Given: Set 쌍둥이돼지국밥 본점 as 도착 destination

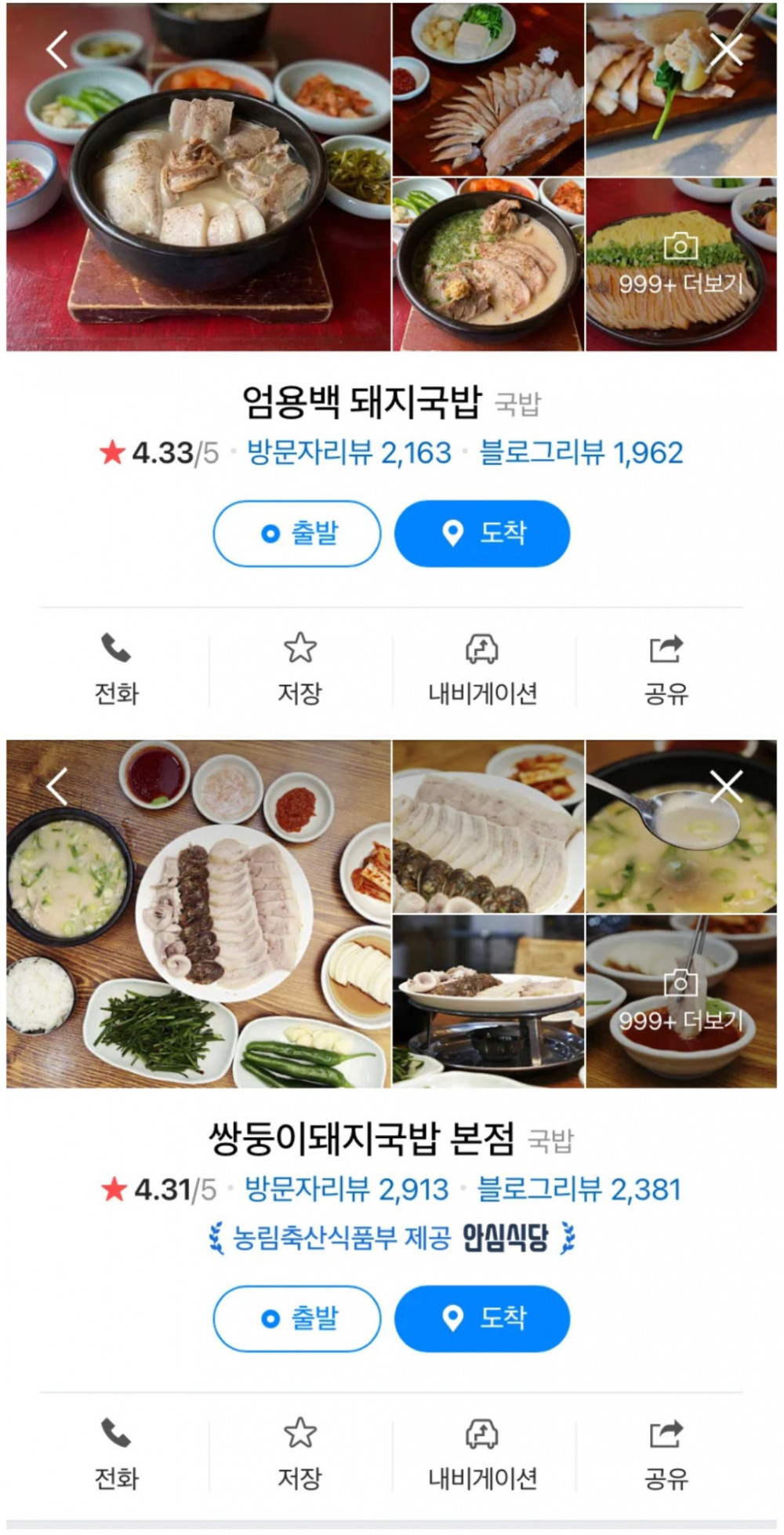Looking at the screenshot, I should (x=481, y=1319).
